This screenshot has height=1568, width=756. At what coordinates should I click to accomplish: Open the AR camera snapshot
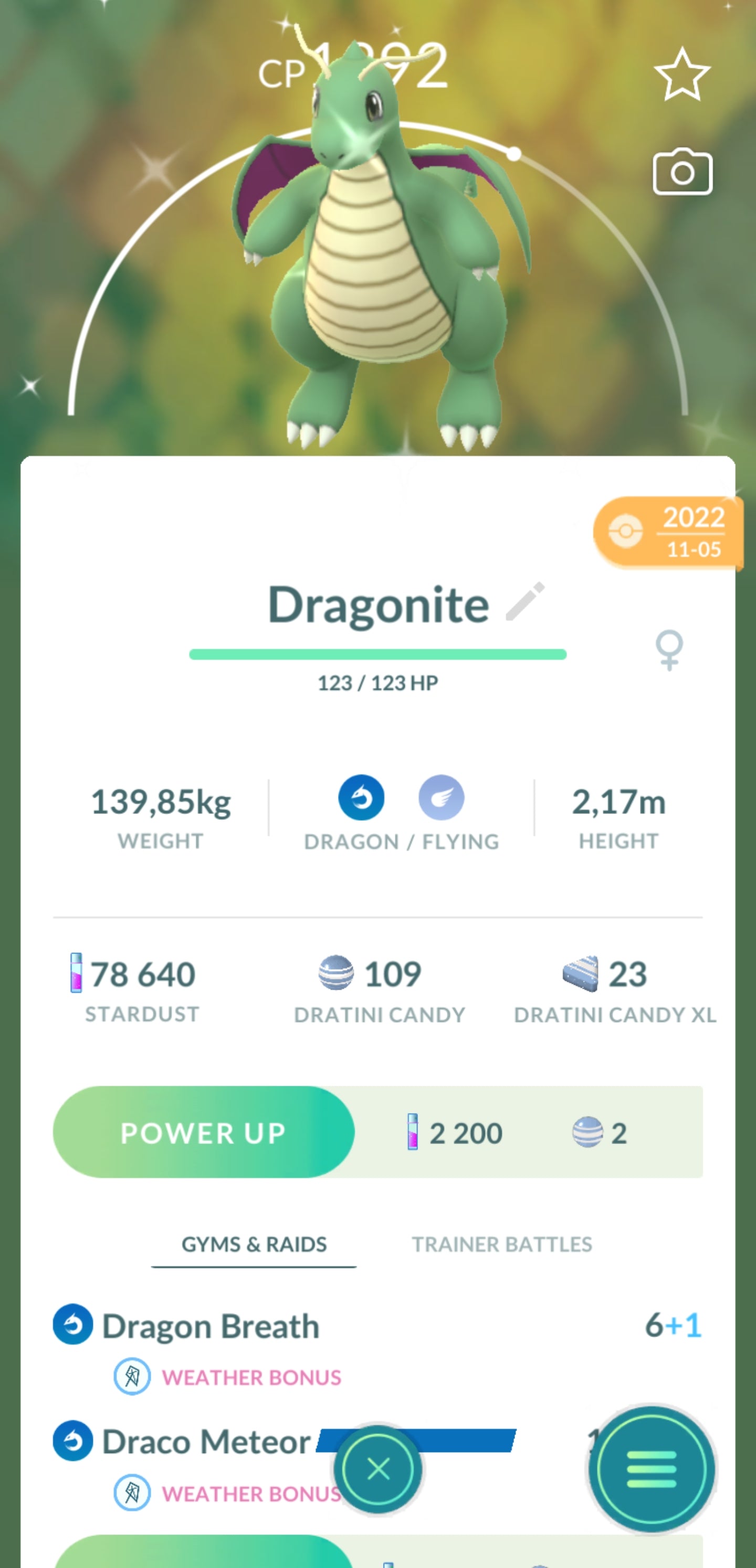[x=681, y=172]
